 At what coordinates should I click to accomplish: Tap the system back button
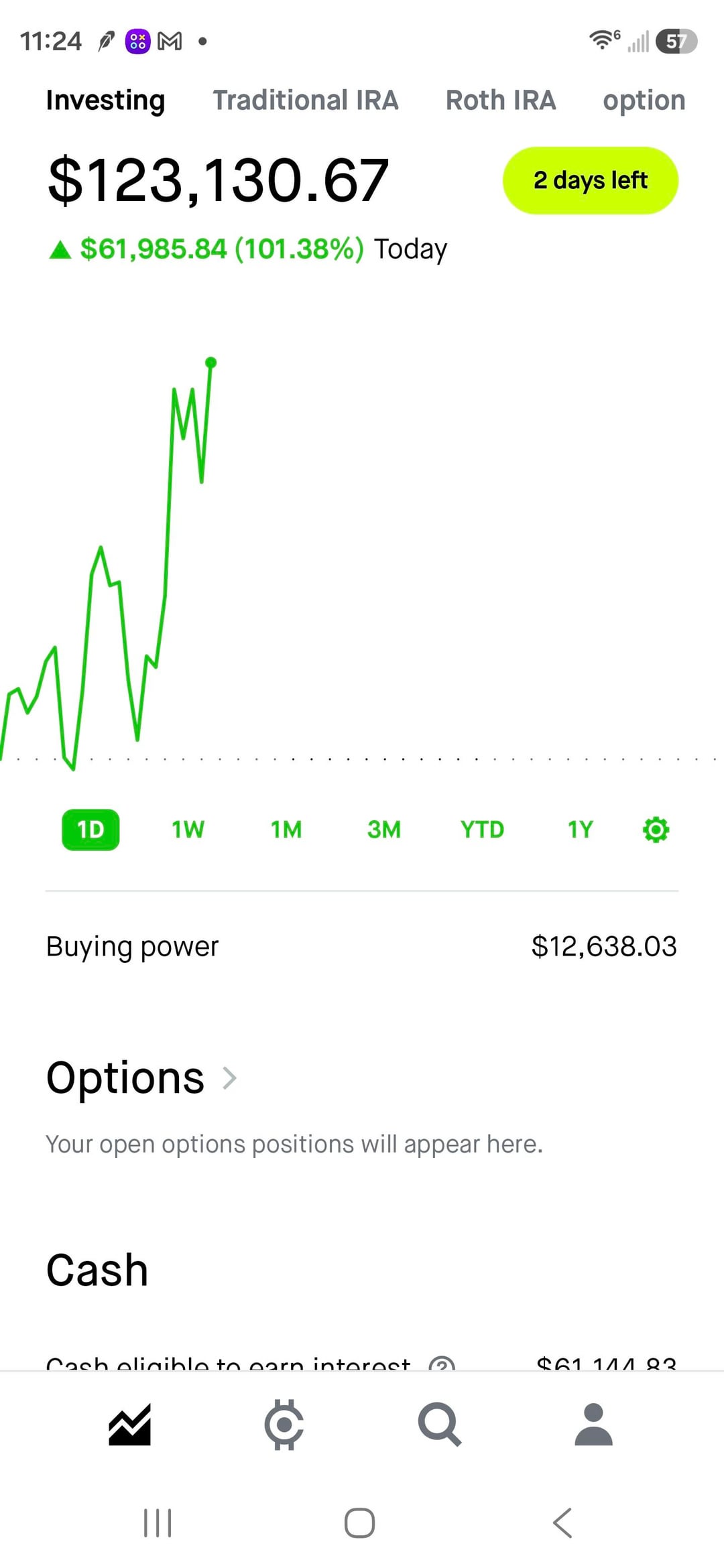(x=562, y=1523)
